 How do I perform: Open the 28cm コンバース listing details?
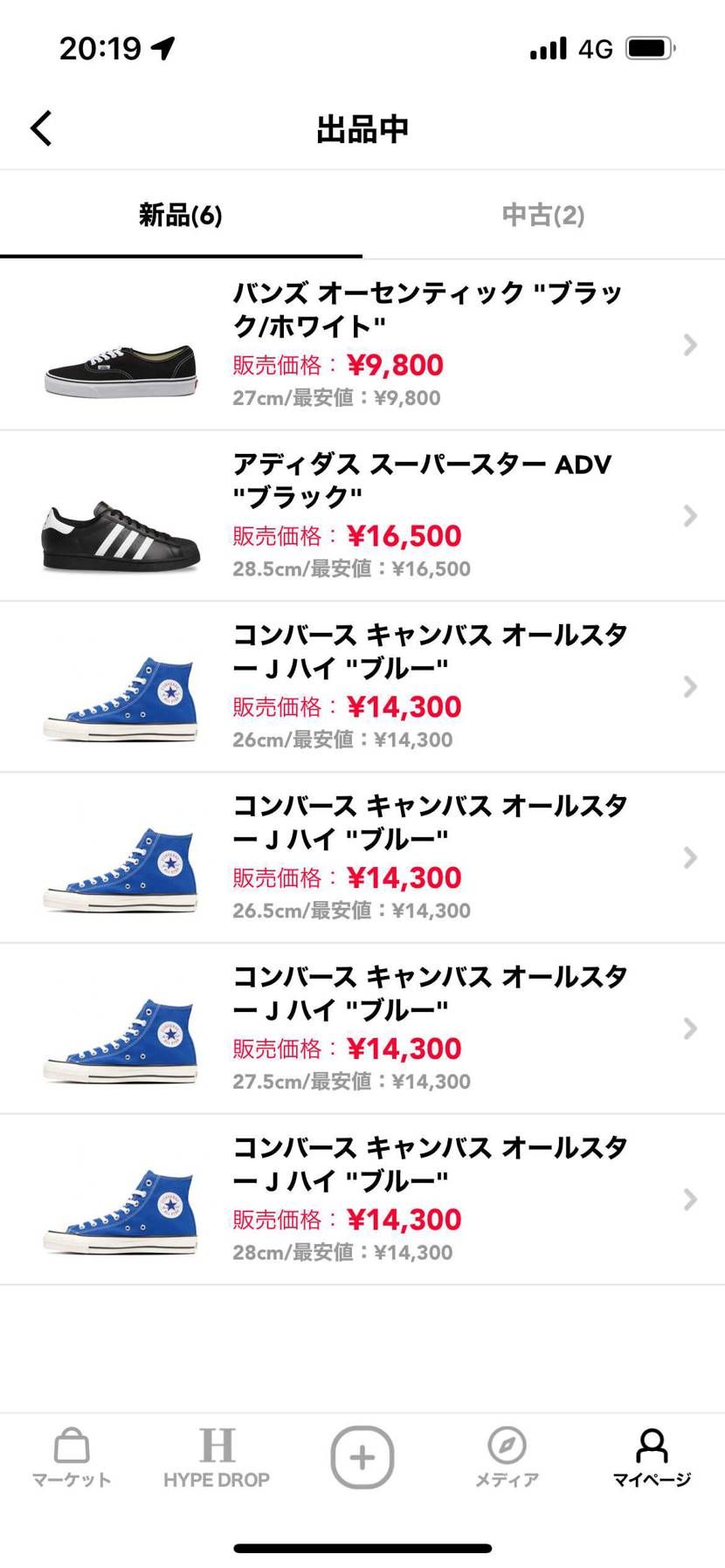pyautogui.click(x=689, y=1199)
